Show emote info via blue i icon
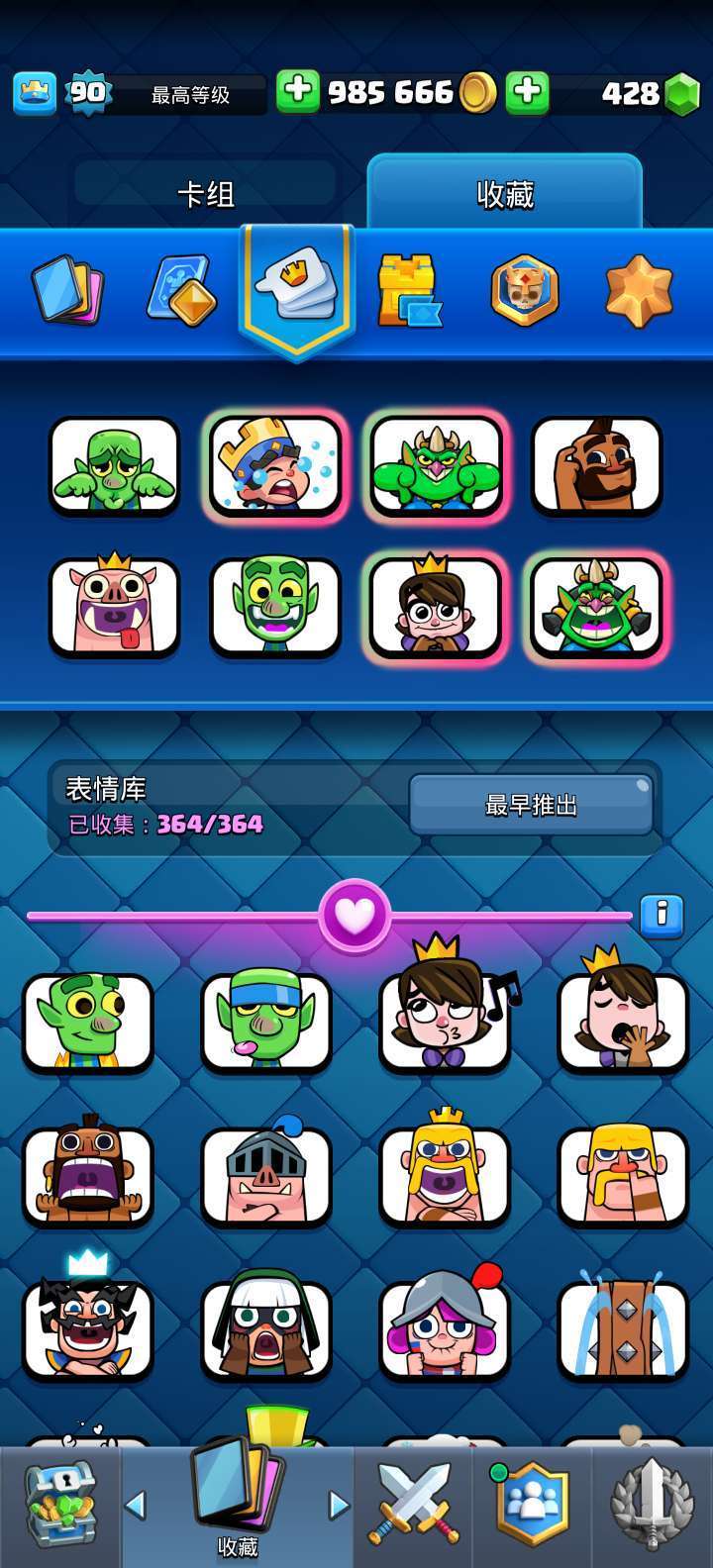The width and height of the screenshot is (713, 1568). click(x=662, y=916)
